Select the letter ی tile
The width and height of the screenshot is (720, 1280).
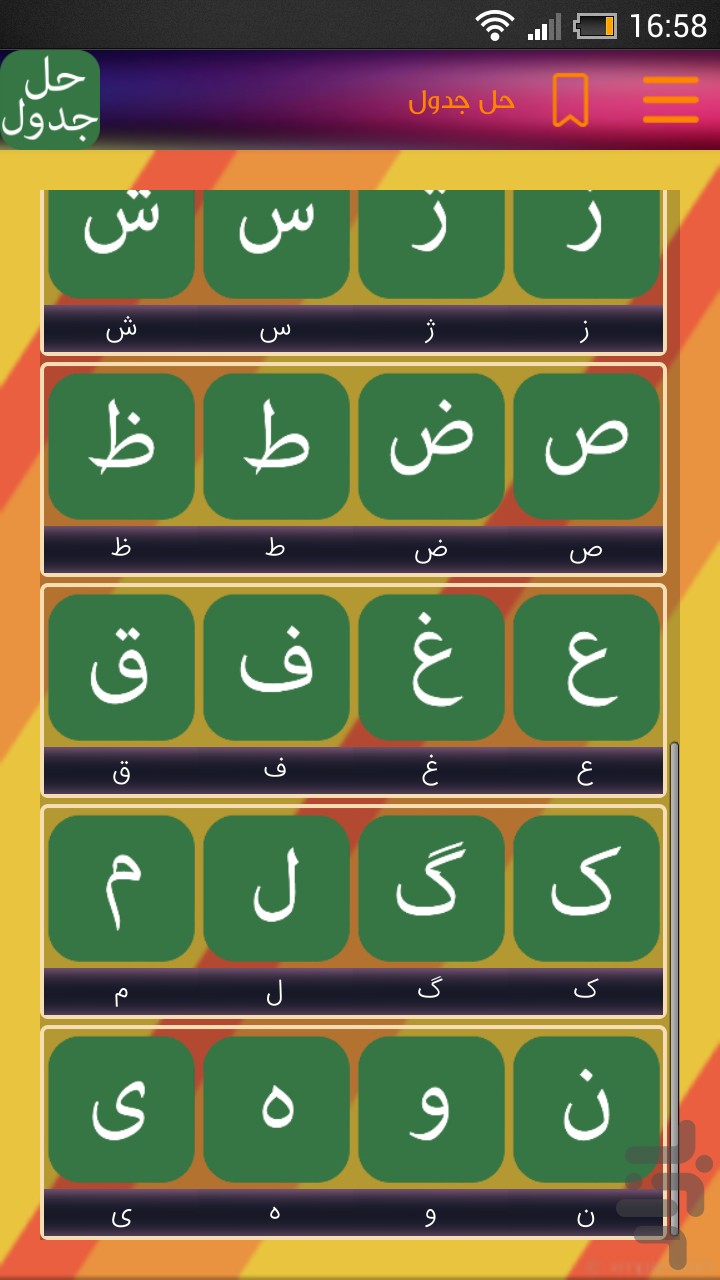coord(122,1110)
